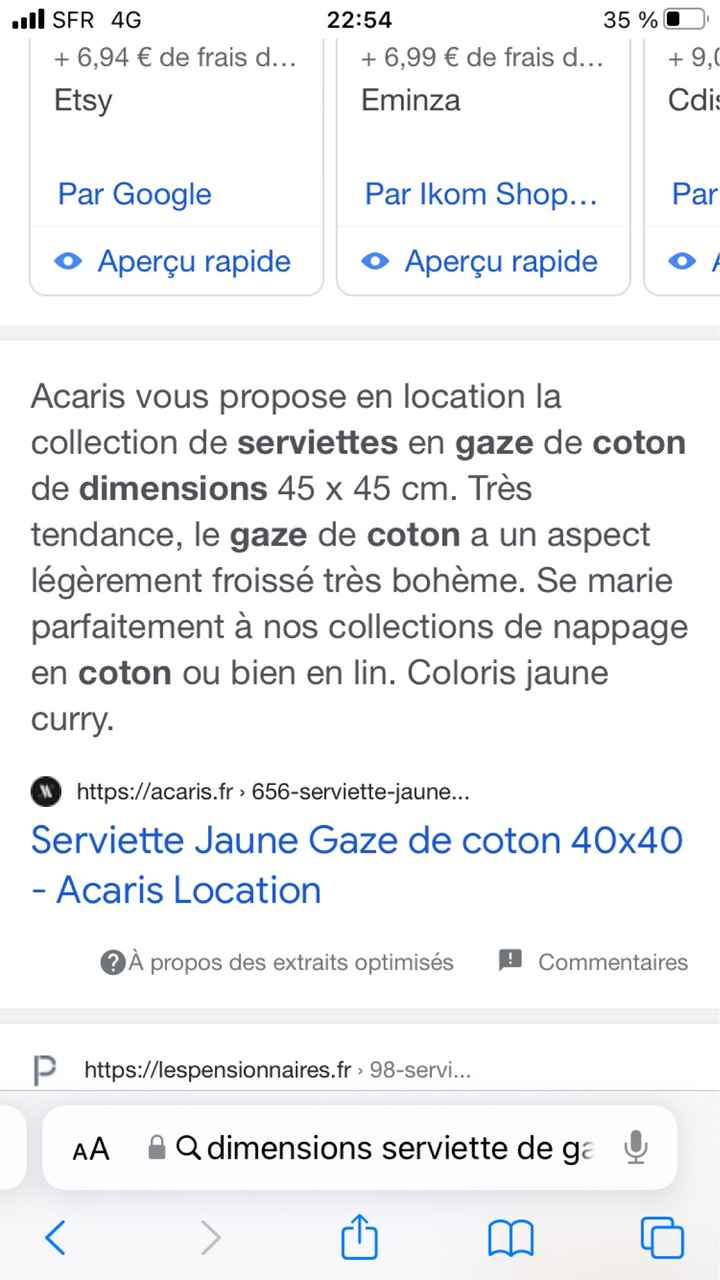This screenshot has height=1280, width=720.
Task: Tap the feedback icon next to Commentaires
Action: [x=510, y=960]
